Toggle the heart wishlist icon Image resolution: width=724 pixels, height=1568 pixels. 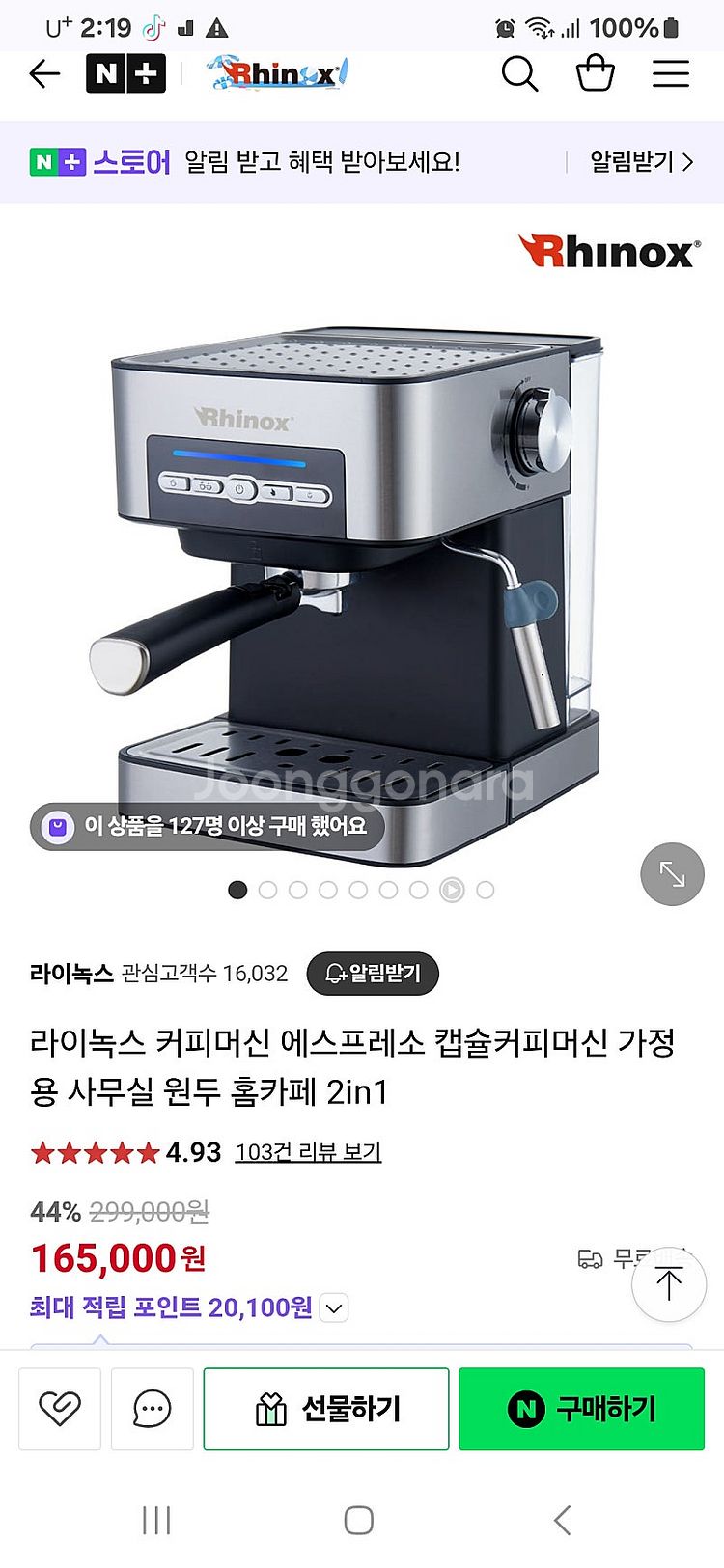[x=60, y=1408]
